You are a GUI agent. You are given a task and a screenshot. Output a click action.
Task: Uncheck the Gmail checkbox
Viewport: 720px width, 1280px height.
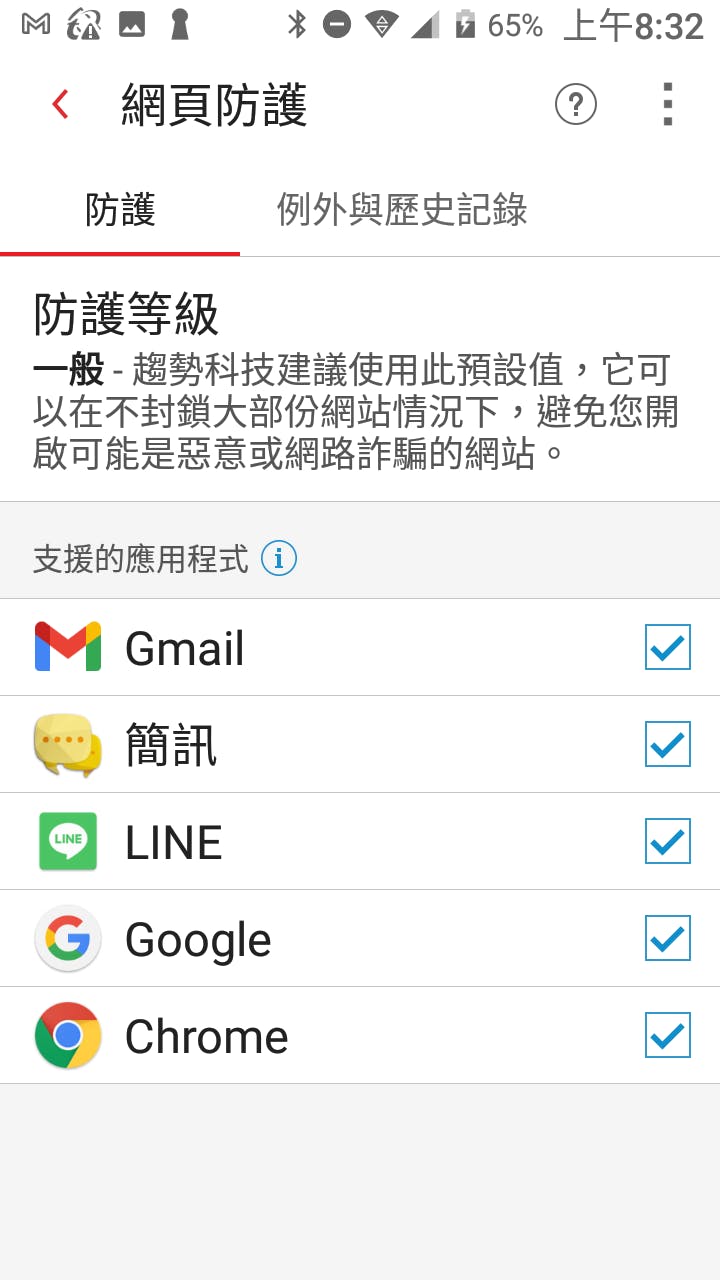(668, 647)
